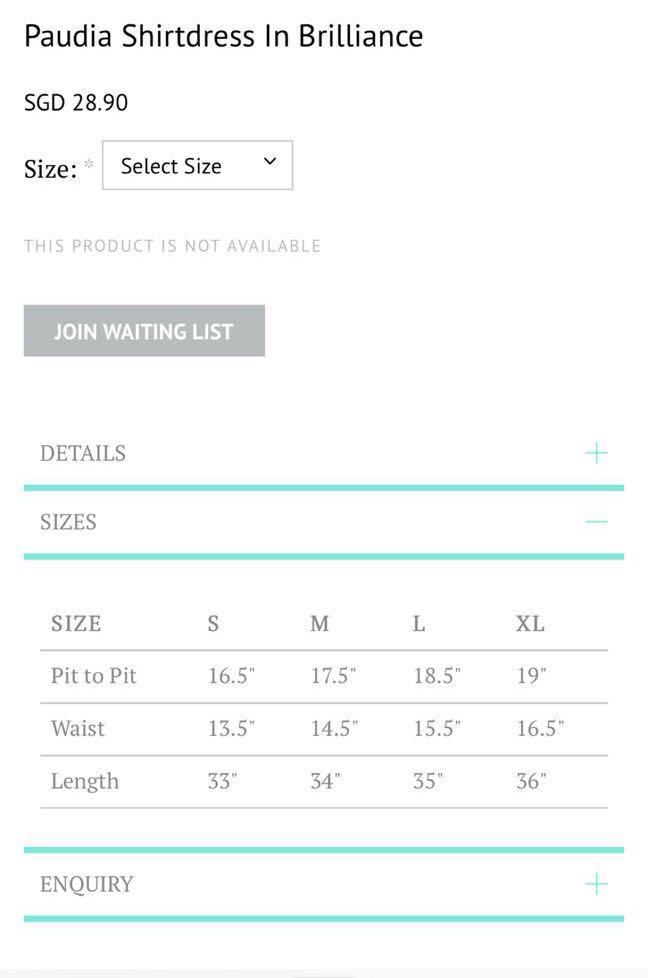Expand the Enquiry section
Viewport: 648px width, 978px height.
(x=596, y=884)
